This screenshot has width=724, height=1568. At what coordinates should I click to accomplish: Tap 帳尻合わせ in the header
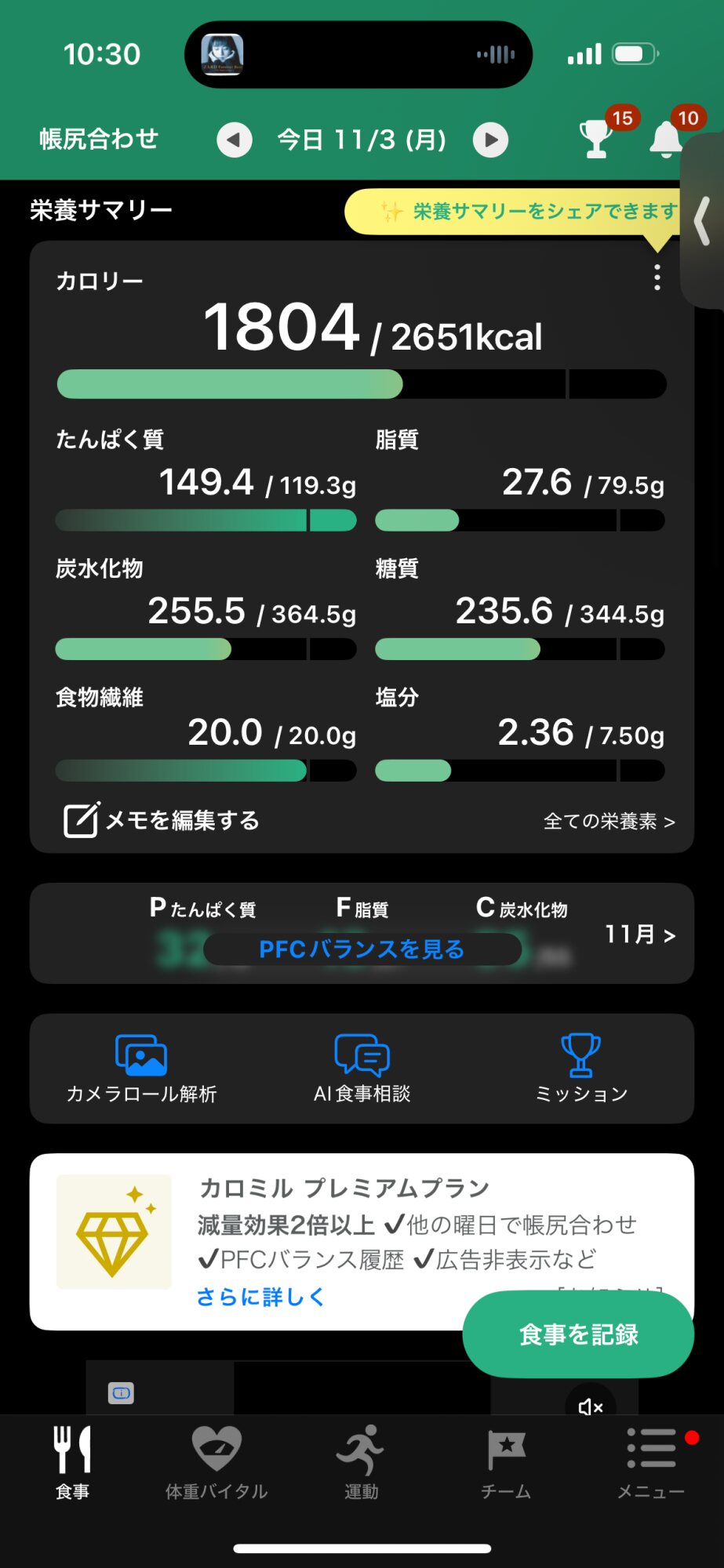point(99,140)
